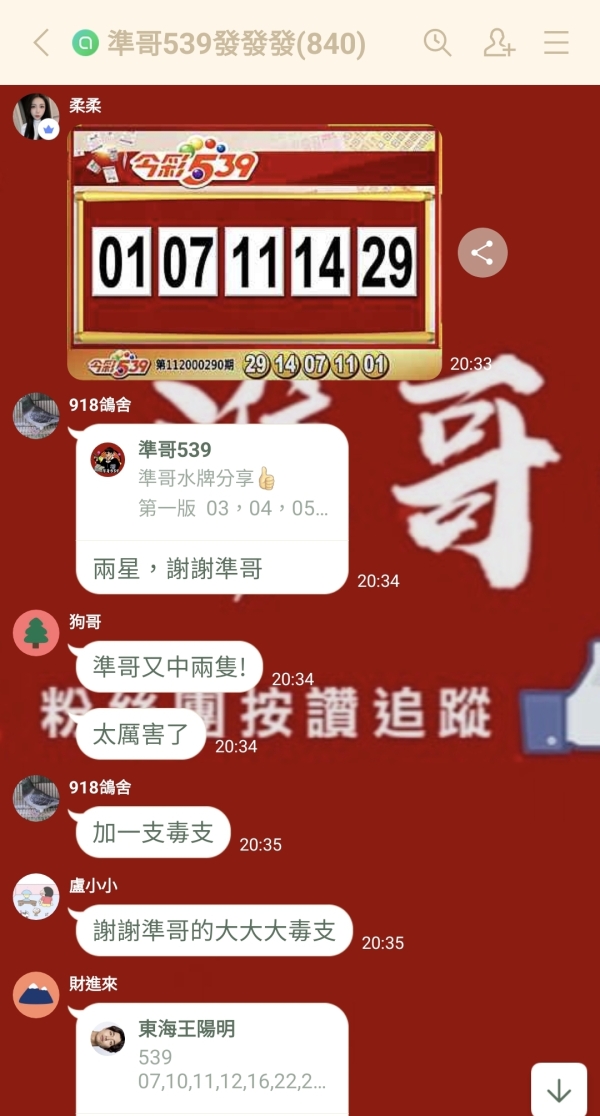Open 財進來's avatar
600x1116 pixels.
click(36, 994)
